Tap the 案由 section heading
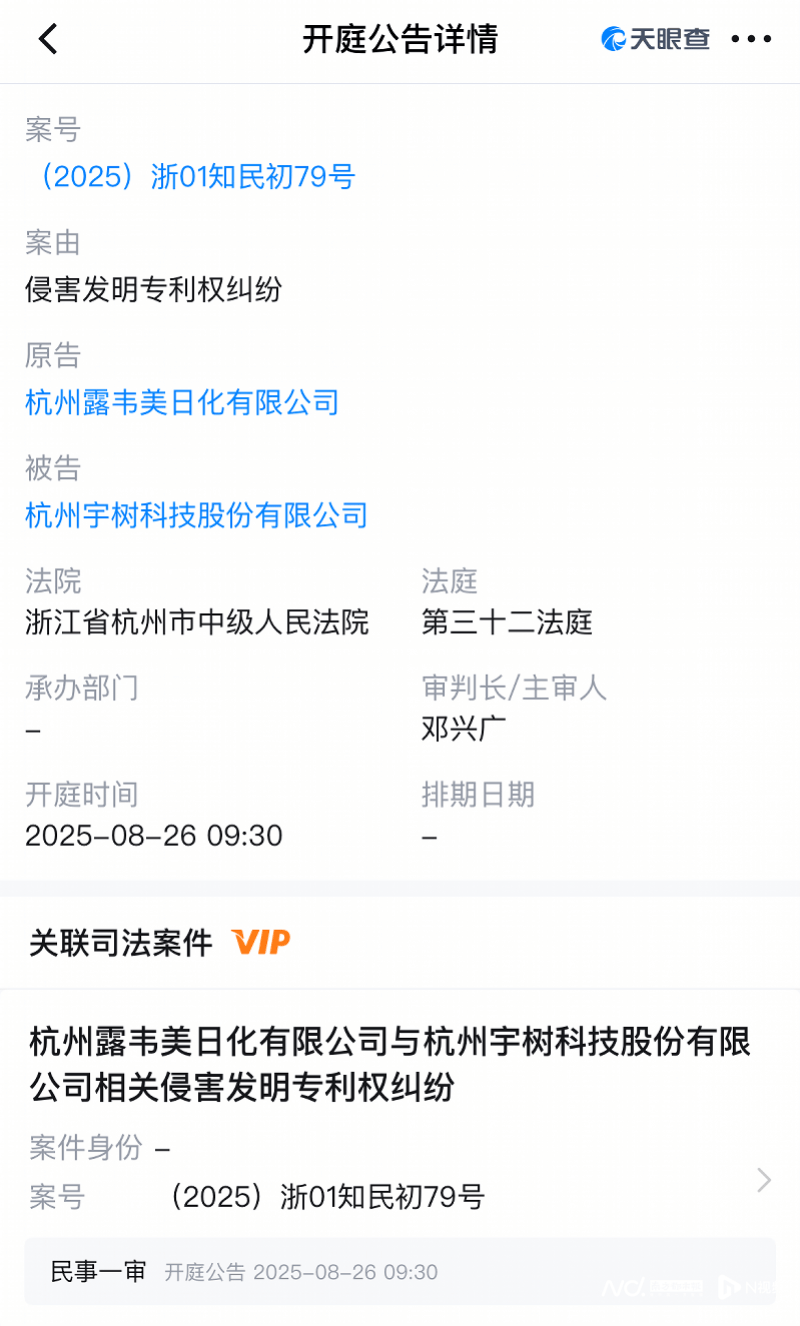Viewport: 800px width, 1326px height. pyautogui.click(x=49, y=243)
